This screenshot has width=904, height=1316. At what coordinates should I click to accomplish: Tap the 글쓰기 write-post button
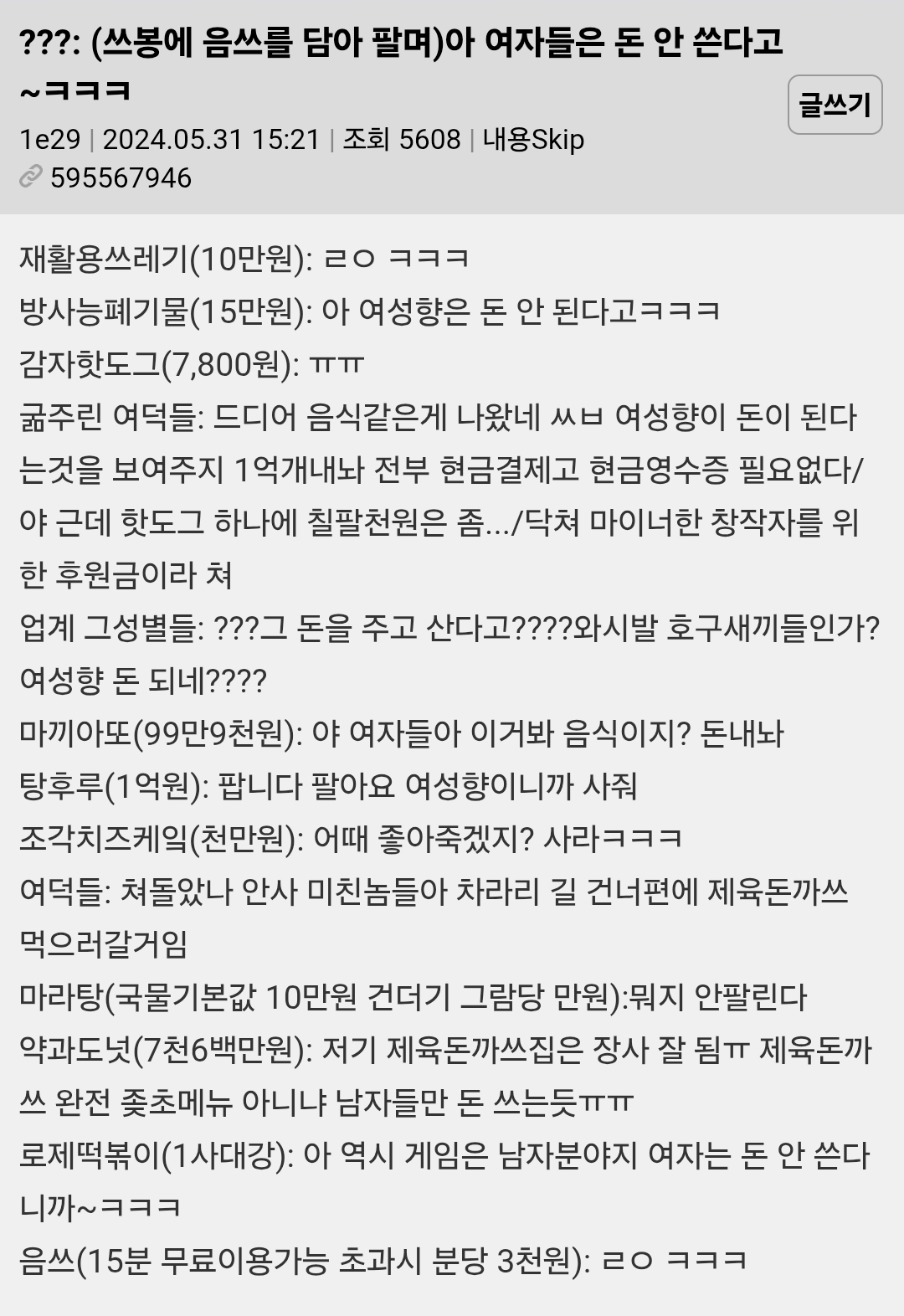tap(835, 105)
